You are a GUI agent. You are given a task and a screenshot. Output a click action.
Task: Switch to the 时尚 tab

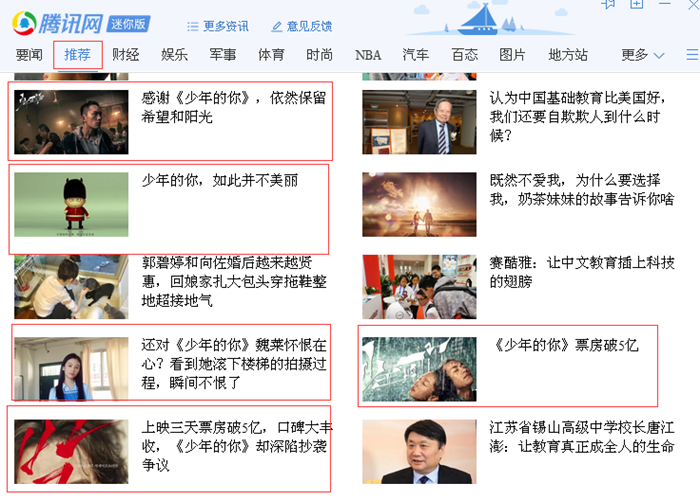(320, 55)
